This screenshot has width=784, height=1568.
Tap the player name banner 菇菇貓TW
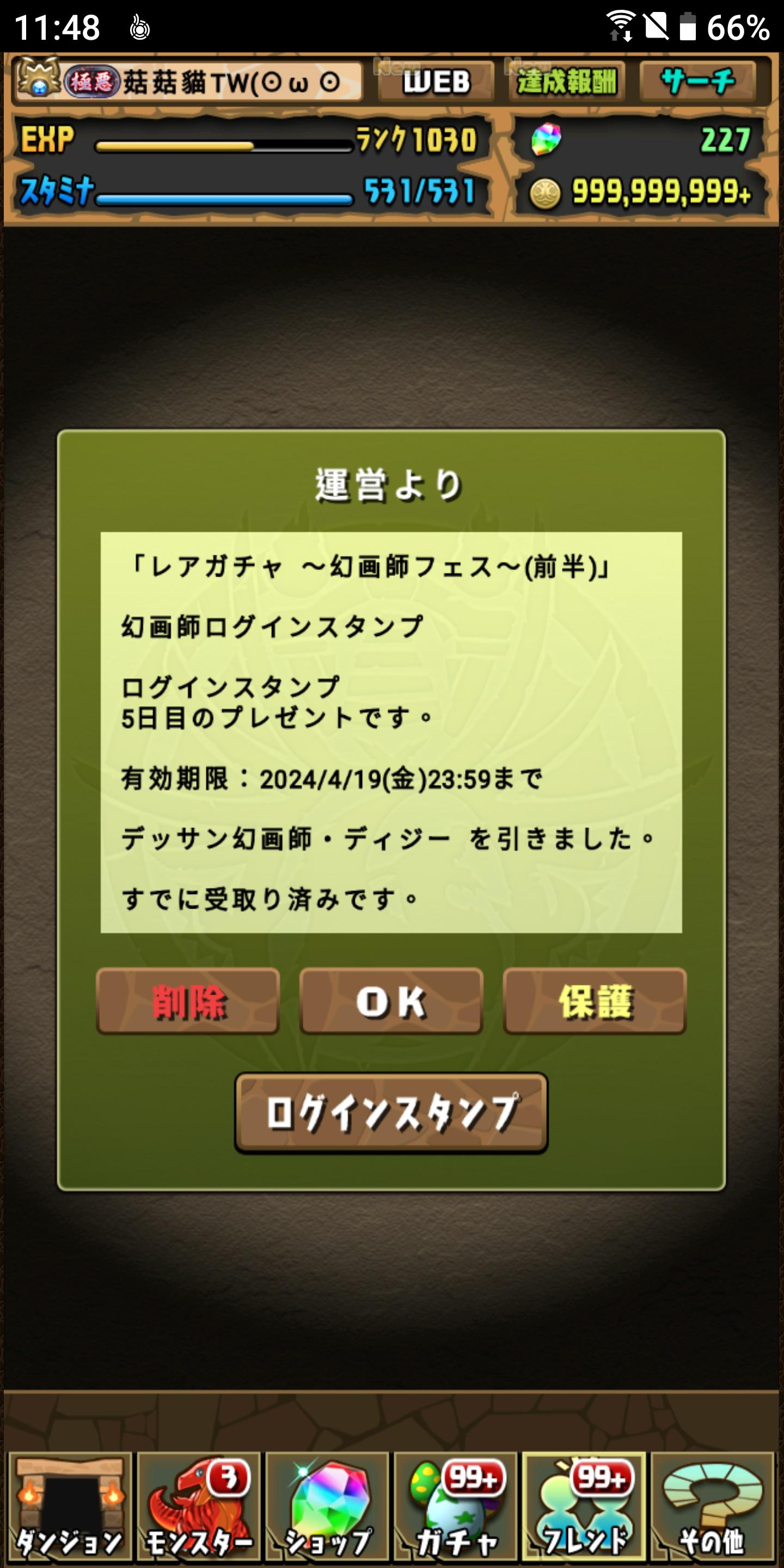(x=189, y=81)
